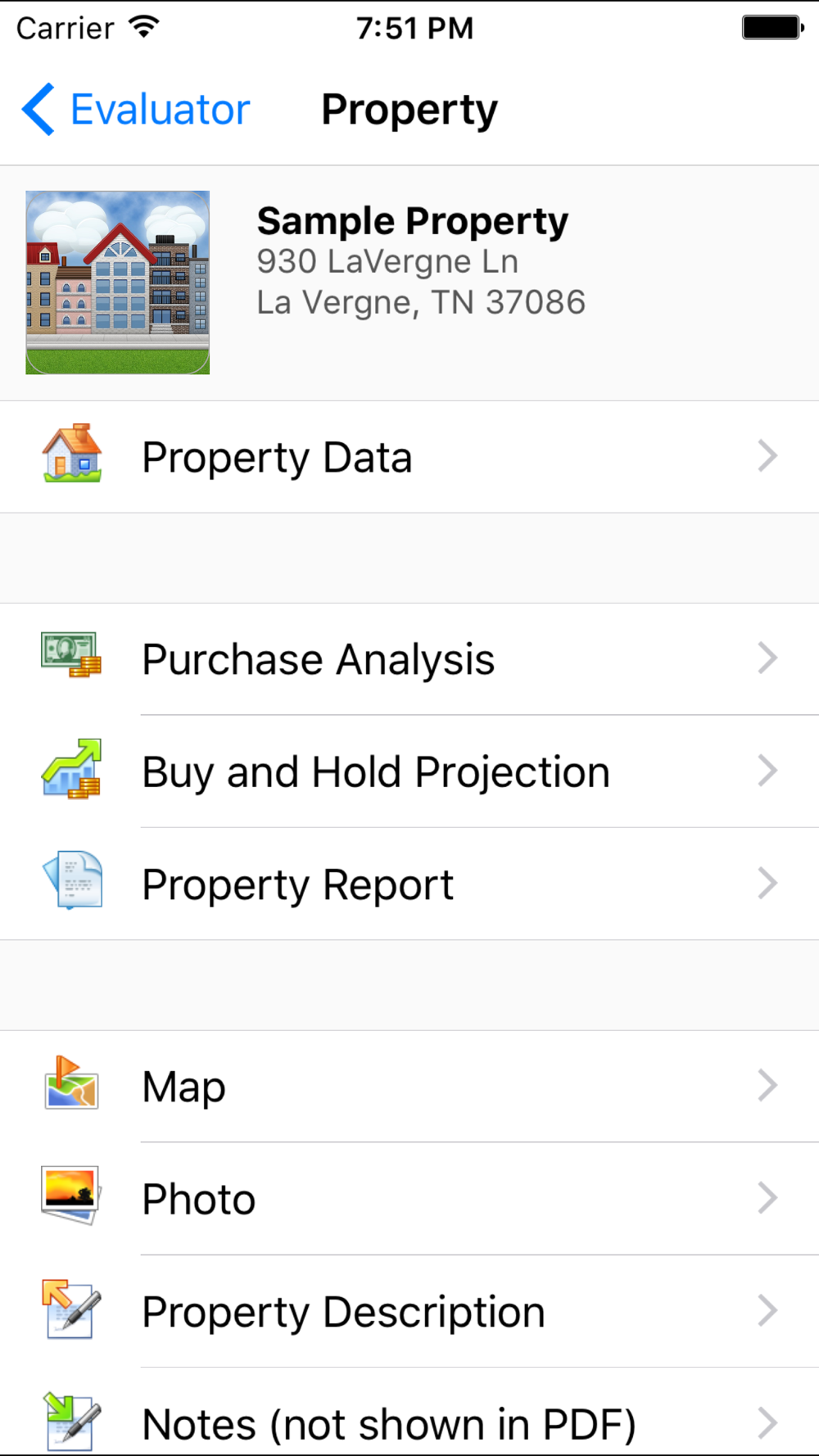Edit the Property Description

[x=409, y=1311]
